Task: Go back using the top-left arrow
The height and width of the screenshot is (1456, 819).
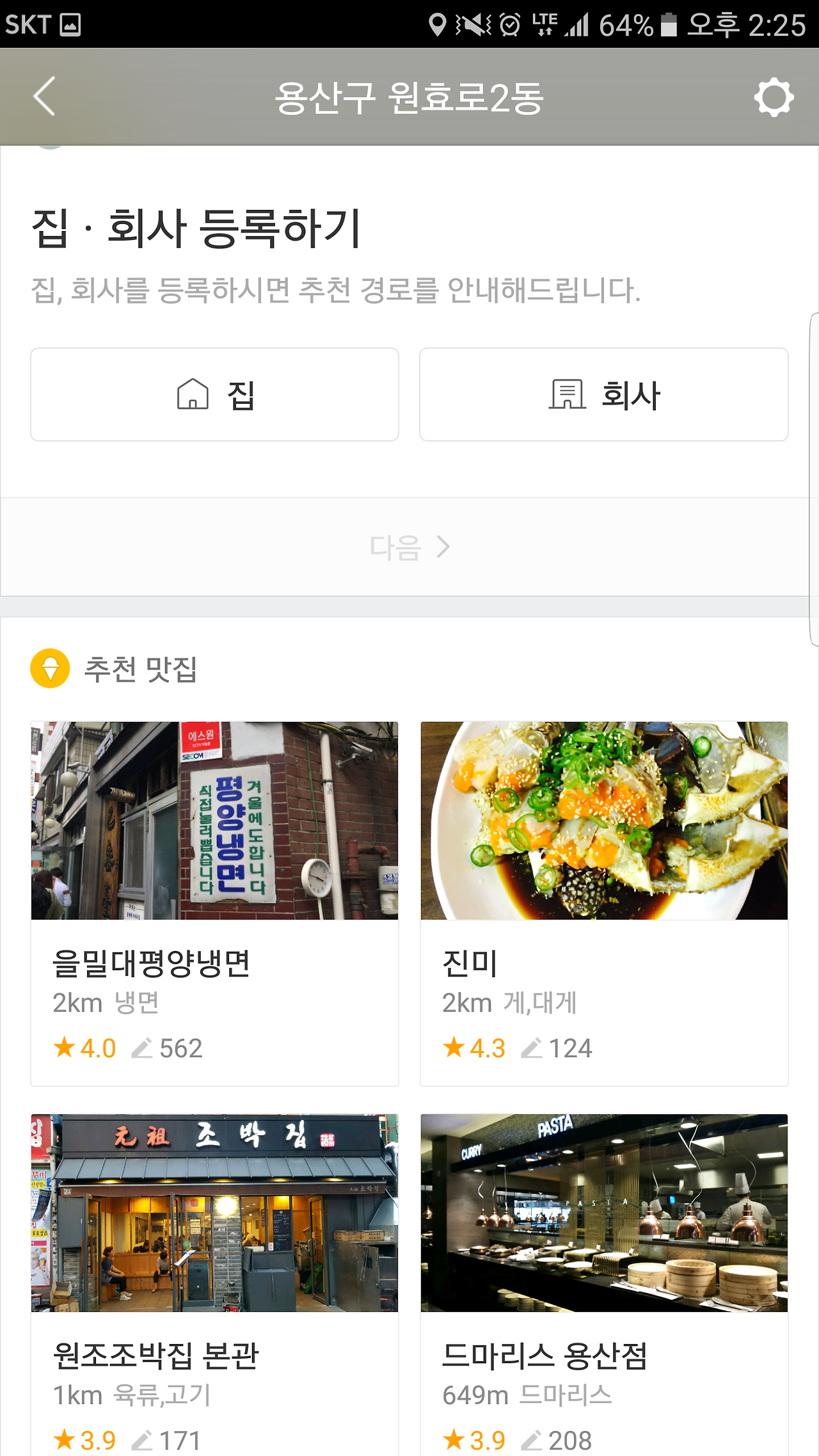Action: click(x=45, y=97)
